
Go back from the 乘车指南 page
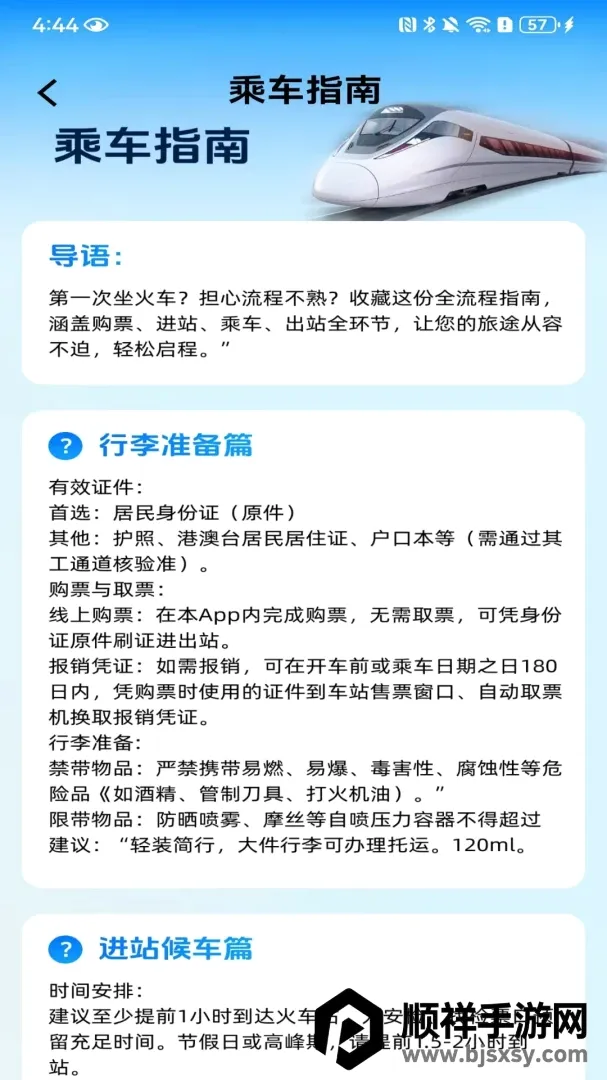point(48,92)
